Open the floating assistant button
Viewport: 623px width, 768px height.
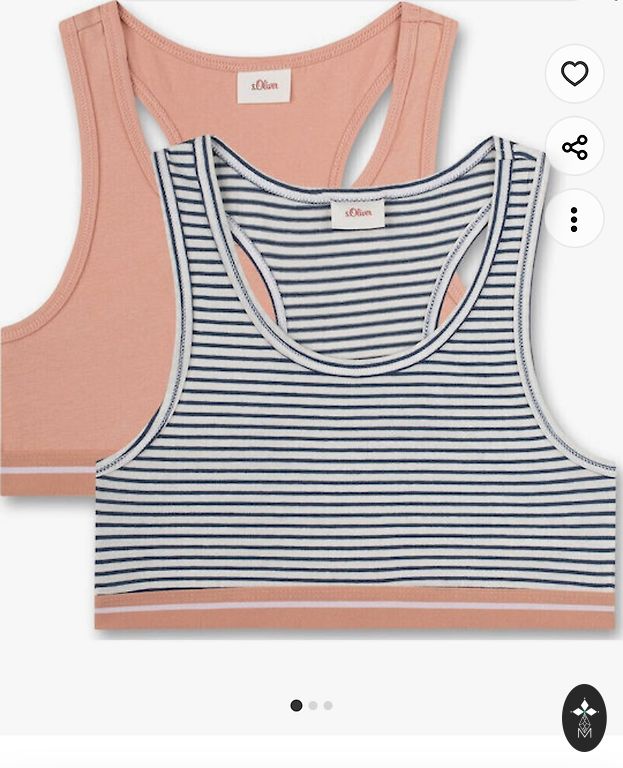click(584, 718)
